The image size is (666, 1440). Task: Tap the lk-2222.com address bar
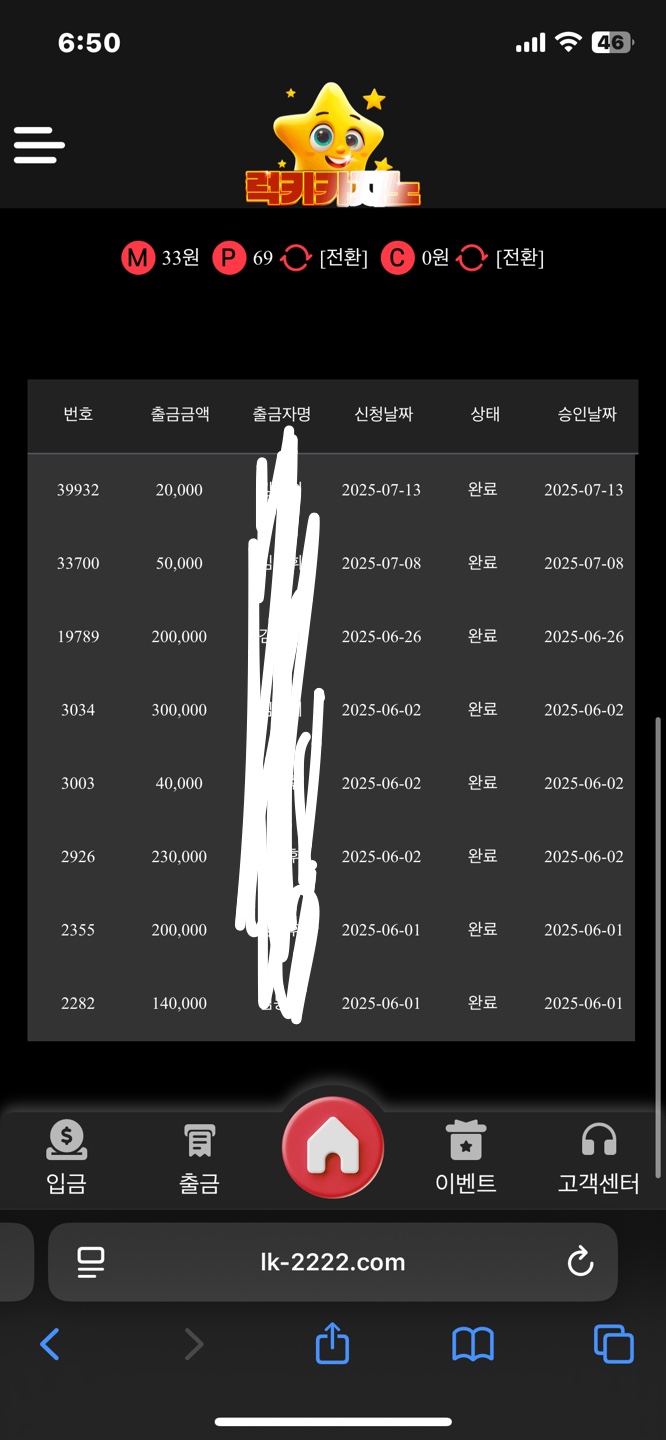(x=333, y=1262)
